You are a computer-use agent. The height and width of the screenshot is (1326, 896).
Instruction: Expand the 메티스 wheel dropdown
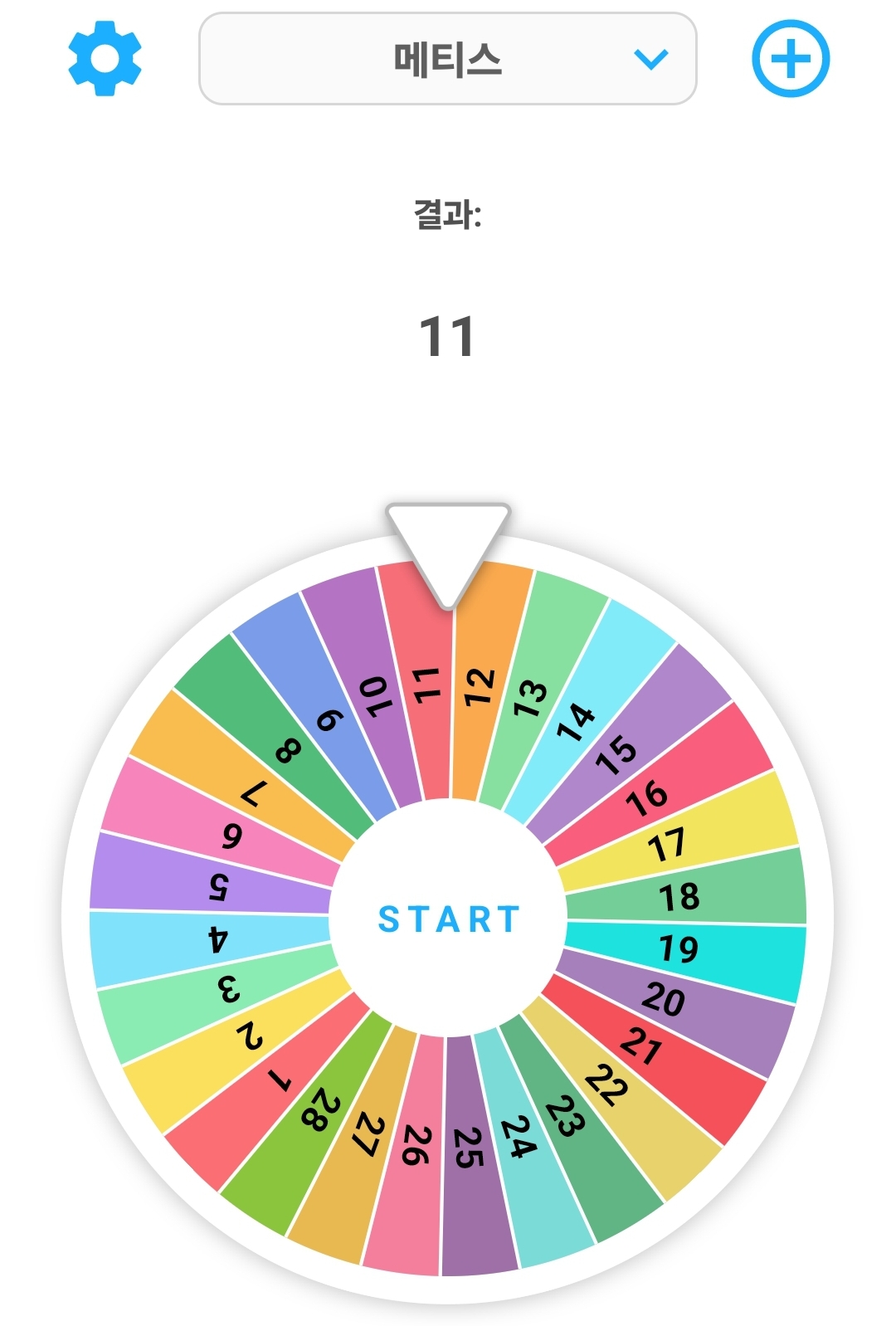(x=447, y=59)
